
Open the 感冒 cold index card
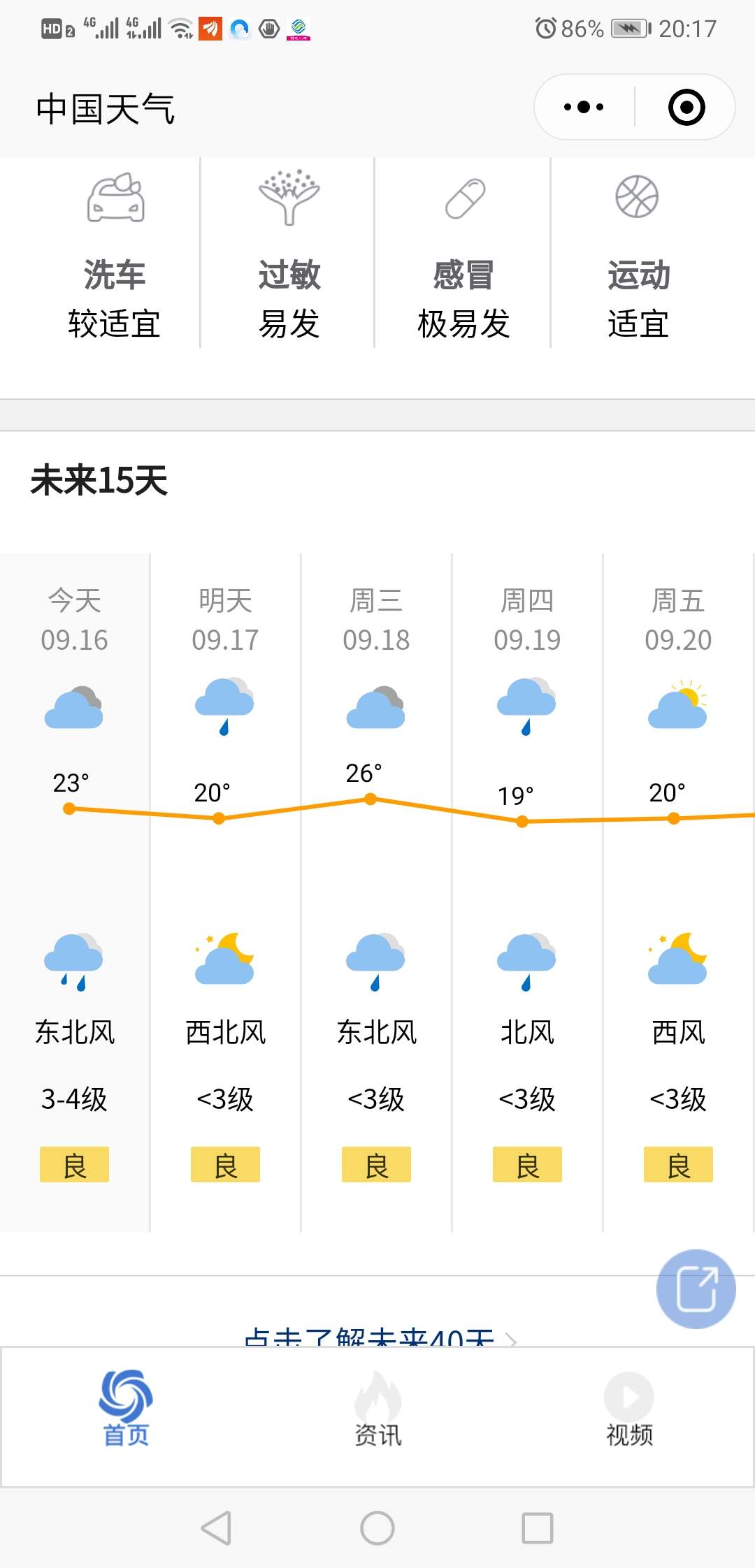click(463, 254)
